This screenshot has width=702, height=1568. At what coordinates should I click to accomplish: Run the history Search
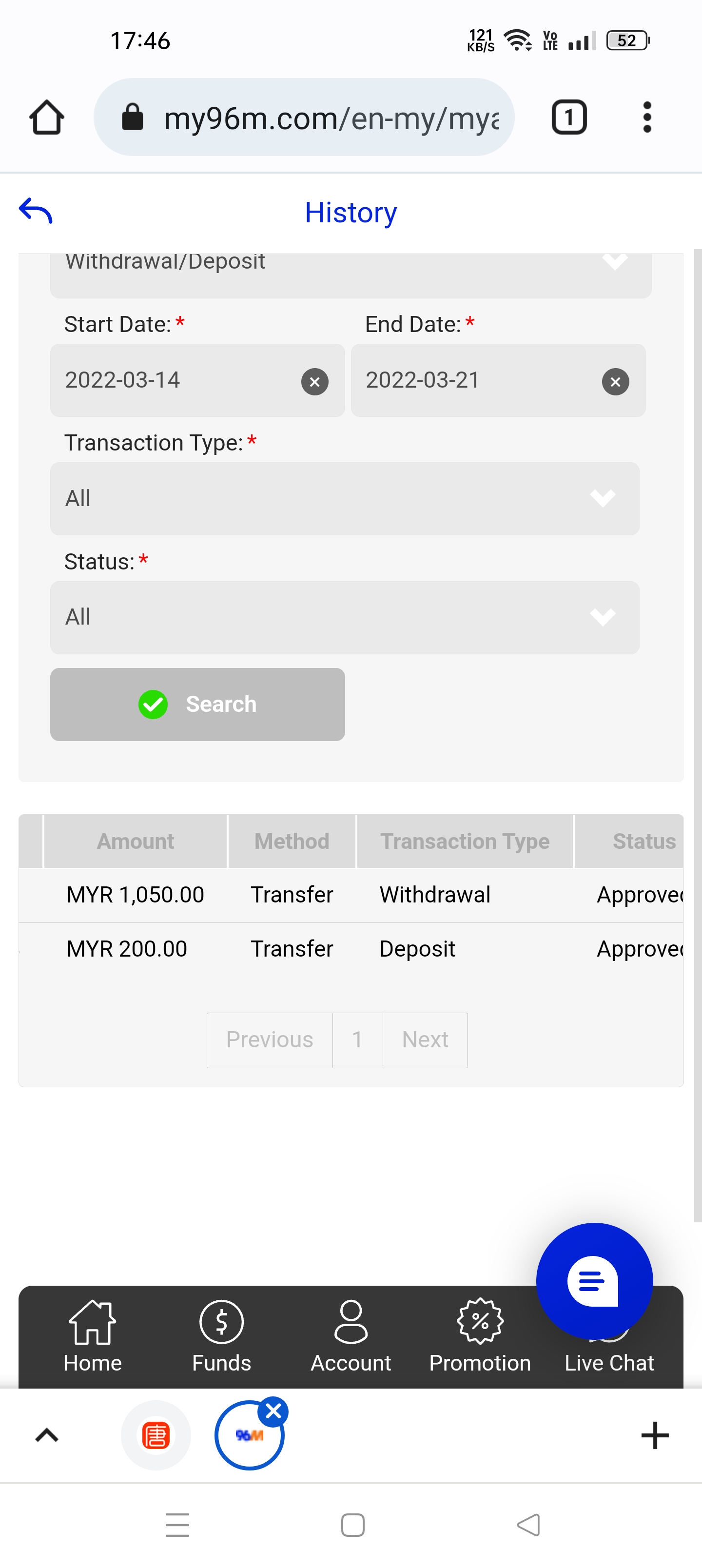click(x=197, y=704)
